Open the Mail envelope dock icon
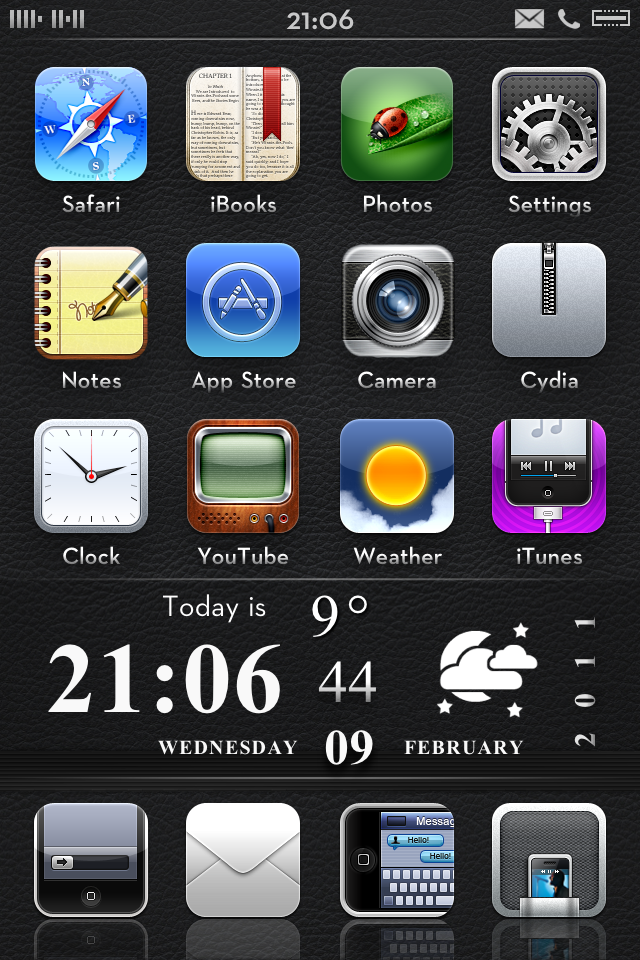The width and height of the screenshot is (640, 960). tap(243, 860)
